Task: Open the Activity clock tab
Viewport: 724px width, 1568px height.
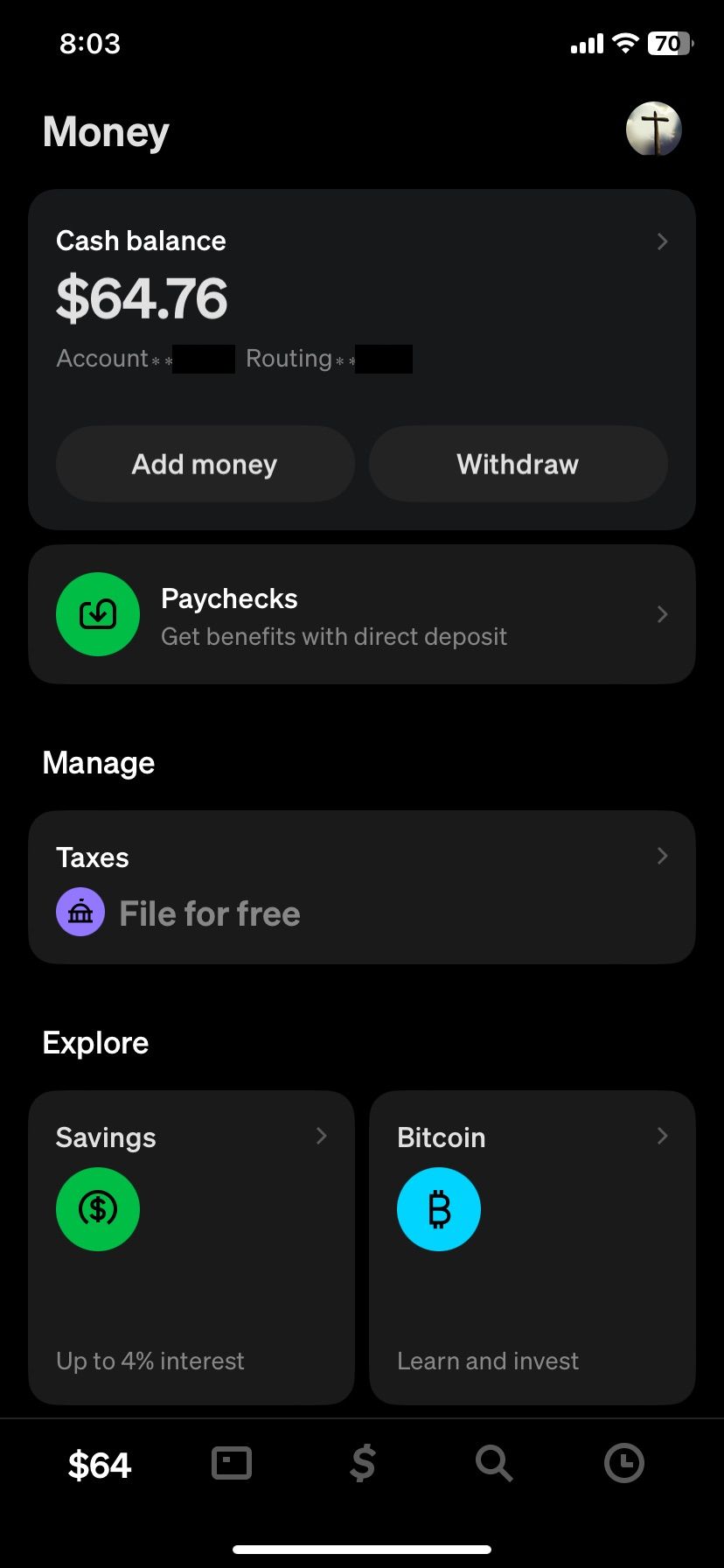Action: pyautogui.click(x=623, y=1463)
